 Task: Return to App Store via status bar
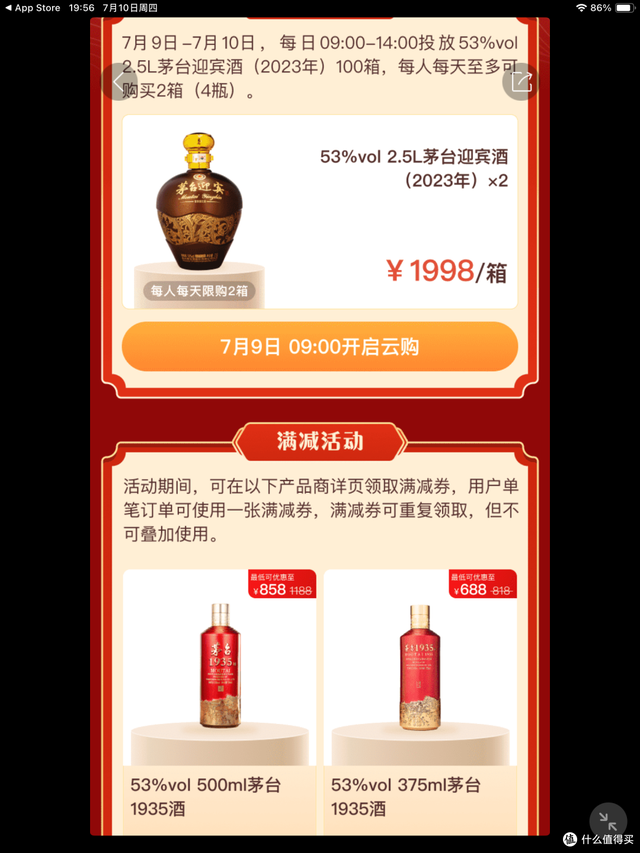click(32, 8)
